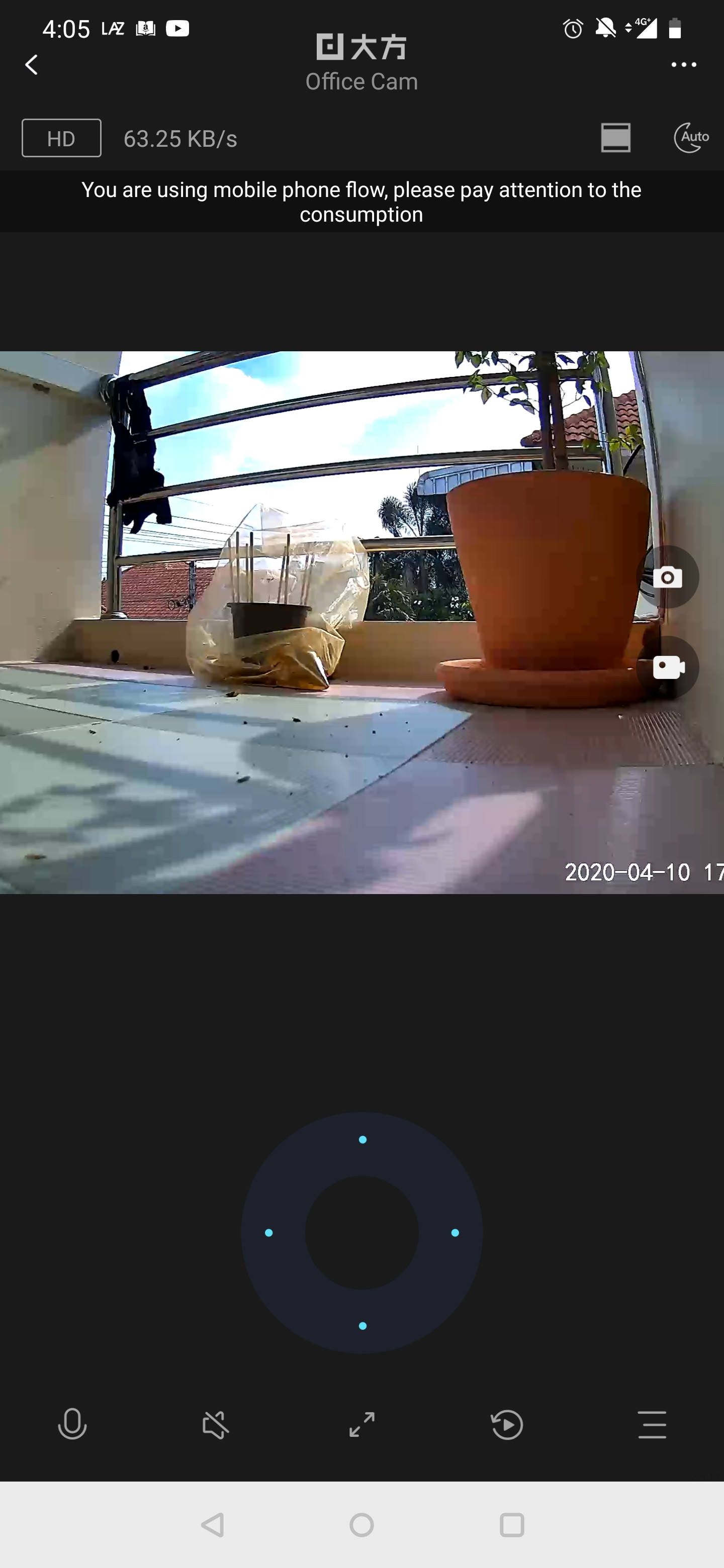Image resolution: width=724 pixels, height=1568 pixels.
Task: Open the bottom menu list icon
Action: coord(652,1425)
